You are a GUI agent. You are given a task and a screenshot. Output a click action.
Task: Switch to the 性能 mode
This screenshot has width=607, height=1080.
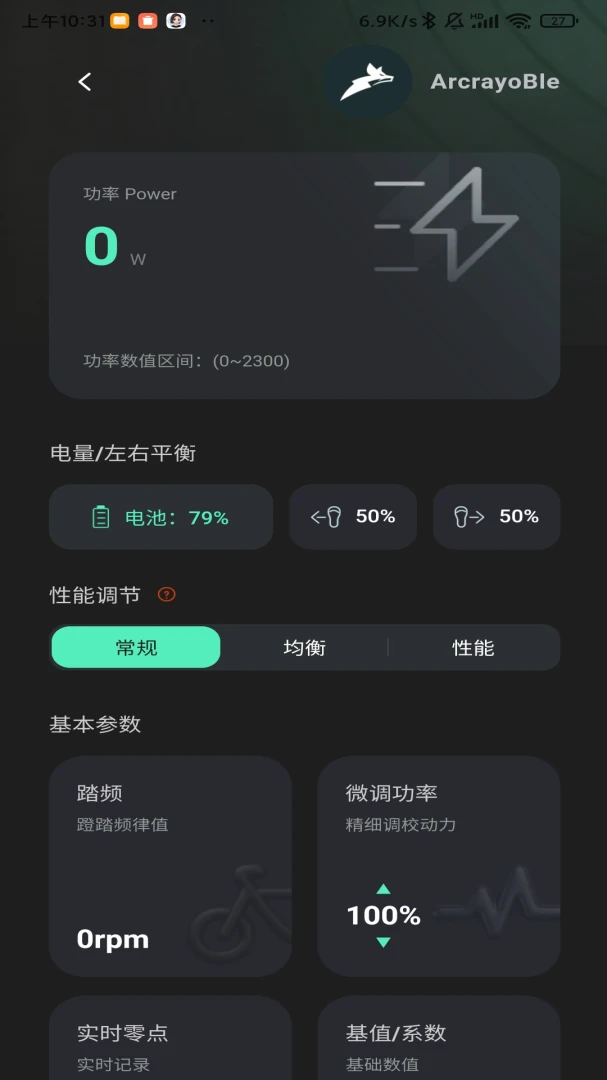point(473,647)
